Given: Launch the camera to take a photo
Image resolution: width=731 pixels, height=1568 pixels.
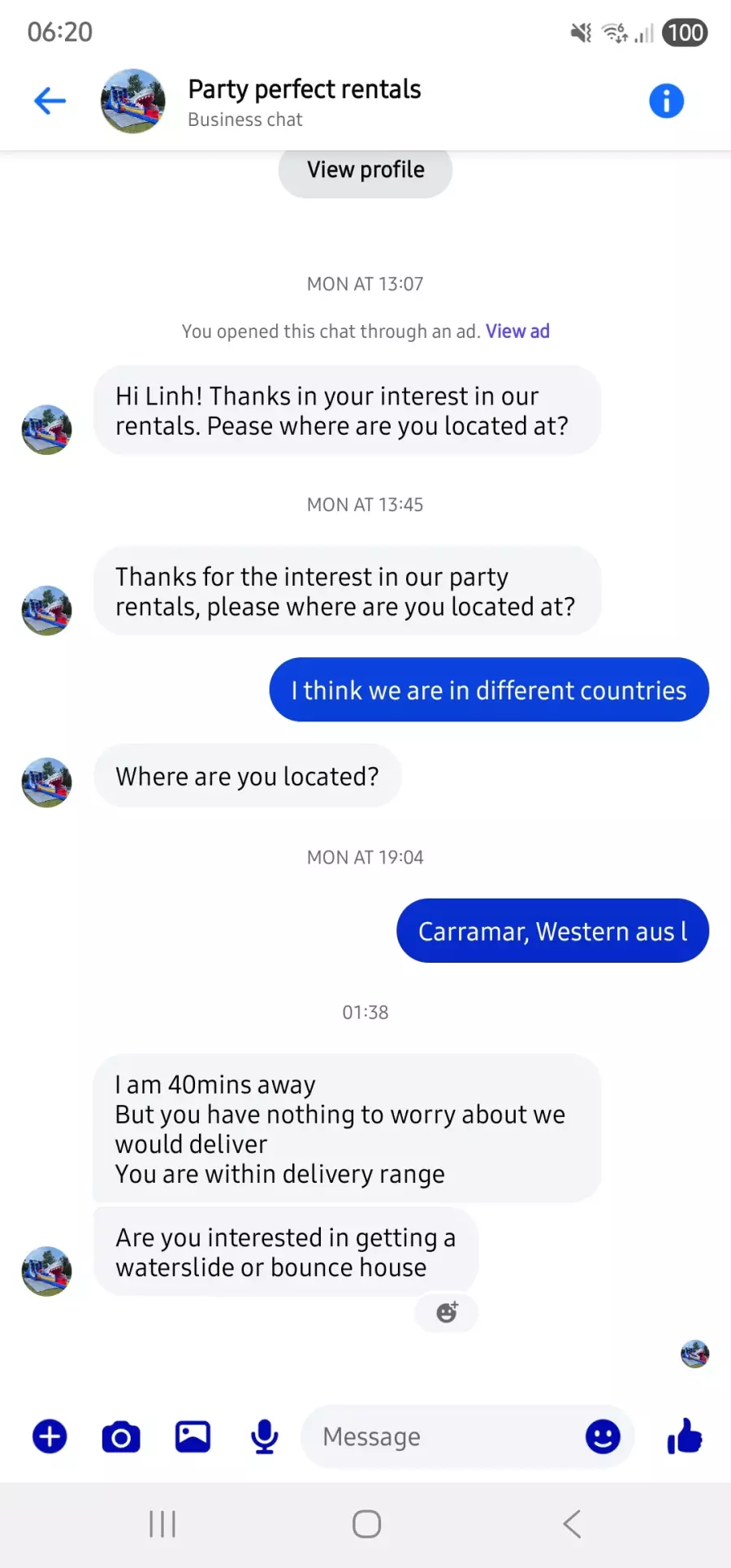Looking at the screenshot, I should 121,1436.
